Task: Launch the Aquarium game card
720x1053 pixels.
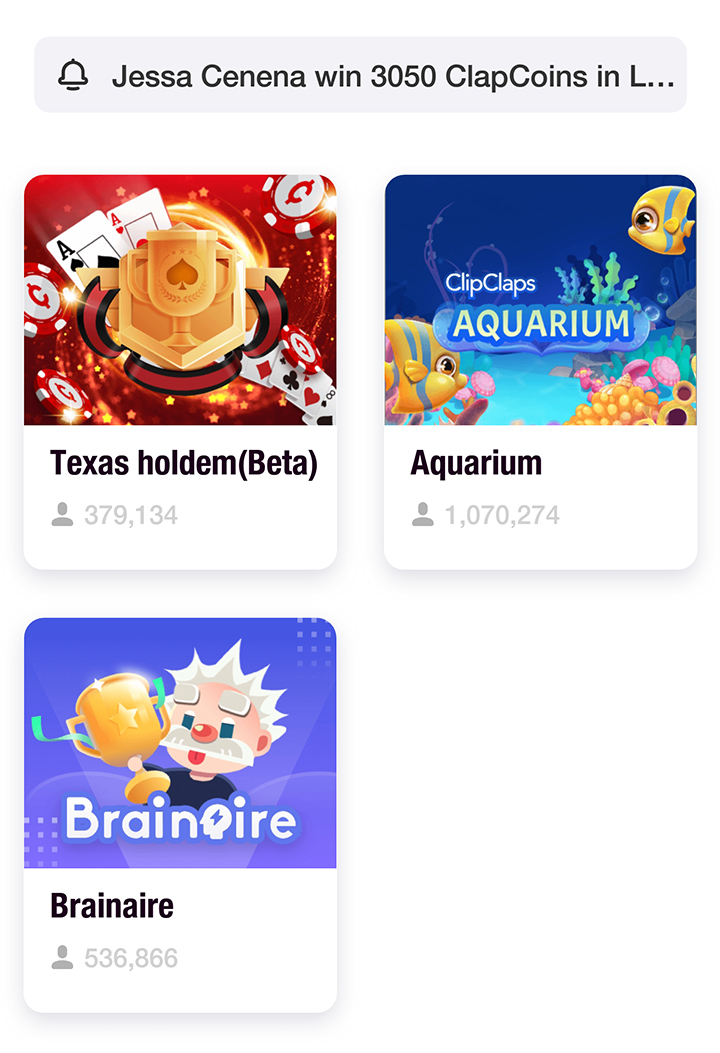Action: coord(540,371)
